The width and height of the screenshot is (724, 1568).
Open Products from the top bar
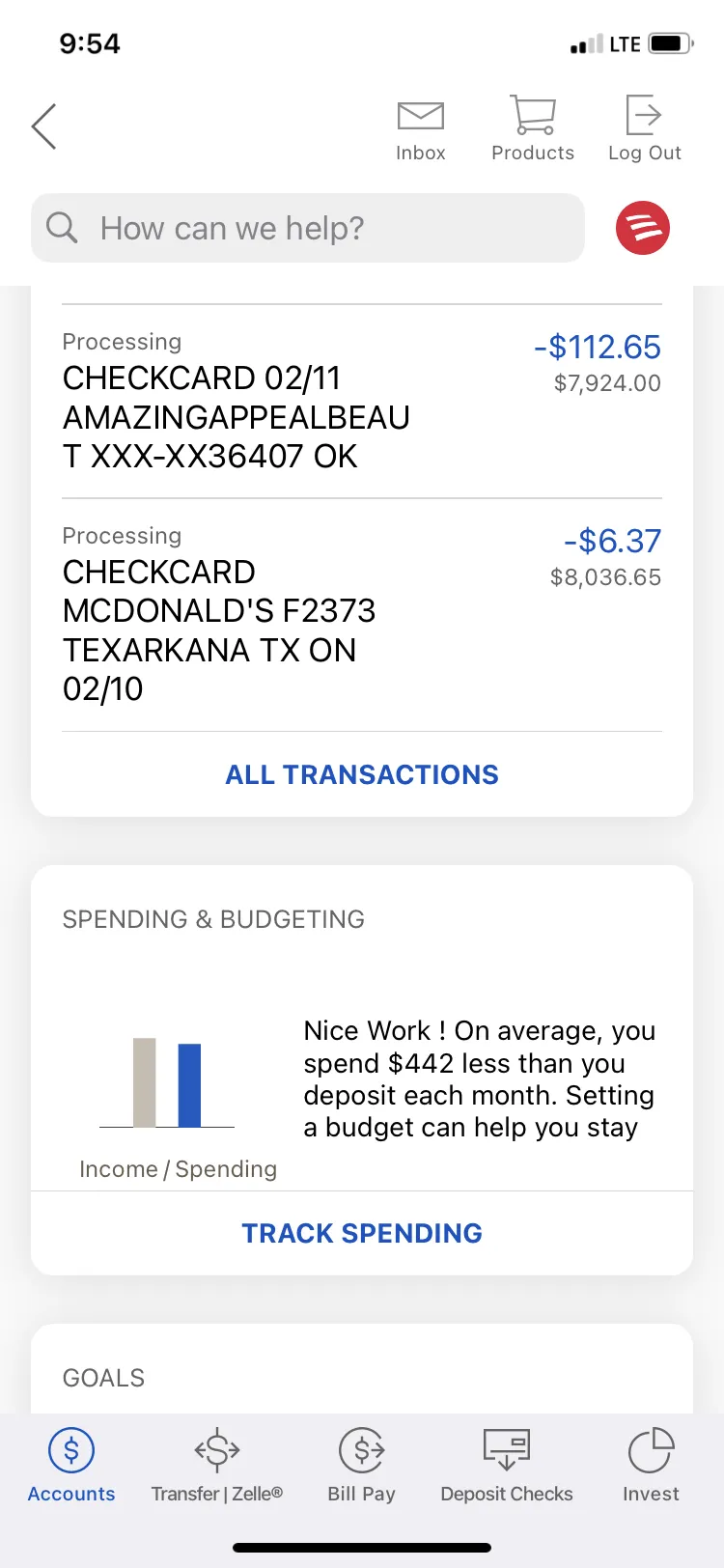(x=533, y=128)
